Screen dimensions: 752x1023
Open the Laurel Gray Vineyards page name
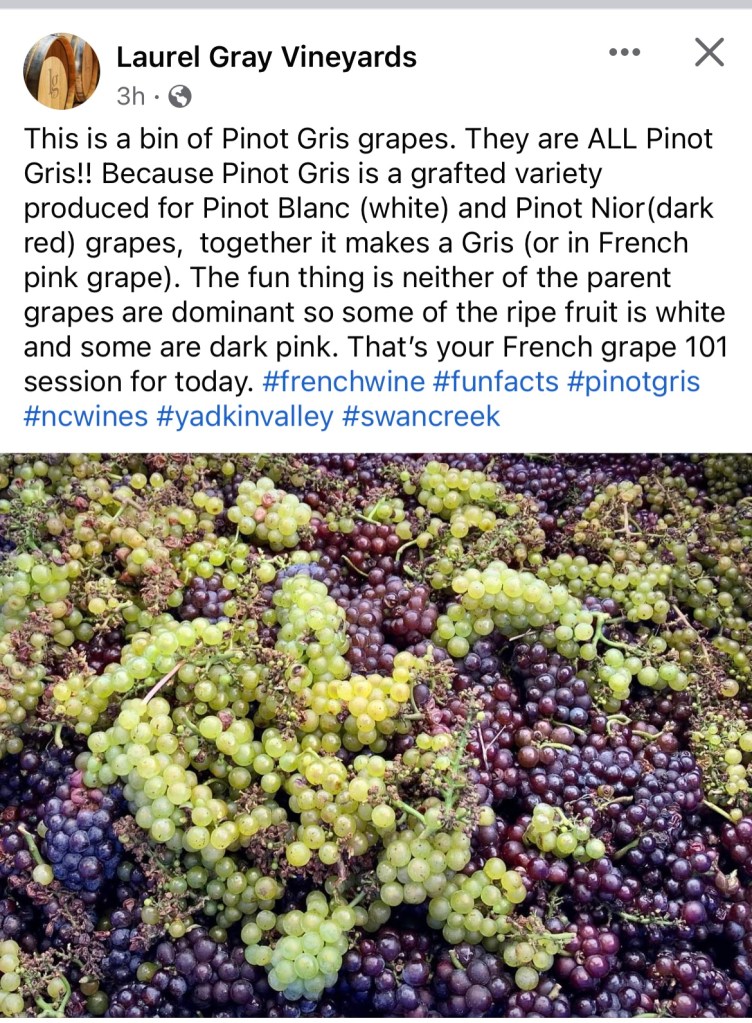(266, 56)
